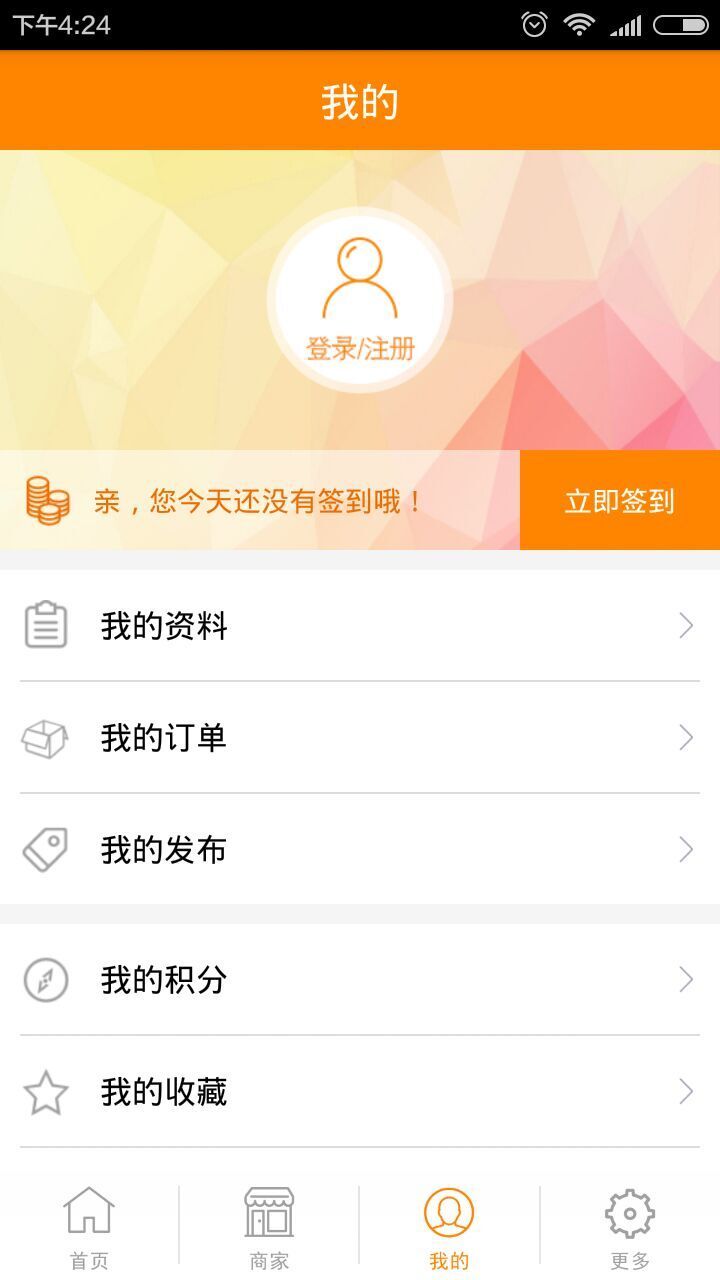Open 我的收藏 favorites
This screenshot has width=720, height=1280.
pyautogui.click(x=360, y=1092)
